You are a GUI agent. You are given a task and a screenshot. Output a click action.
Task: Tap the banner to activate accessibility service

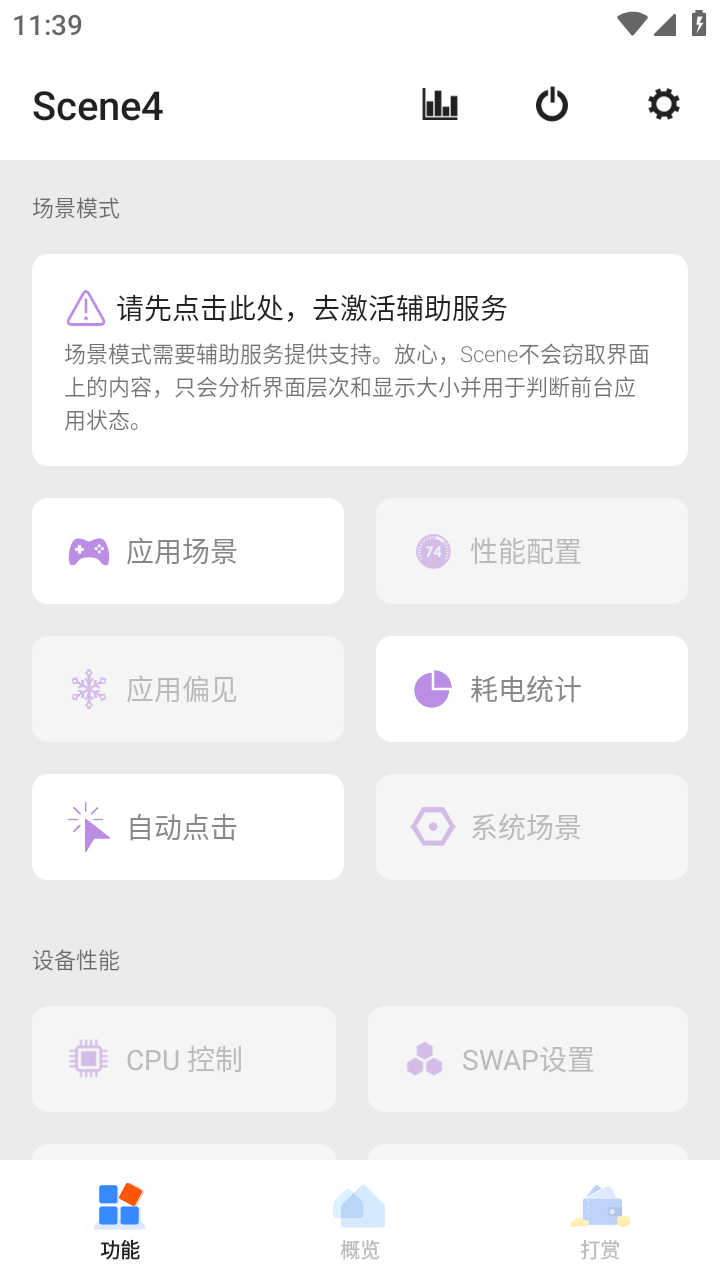[360, 360]
